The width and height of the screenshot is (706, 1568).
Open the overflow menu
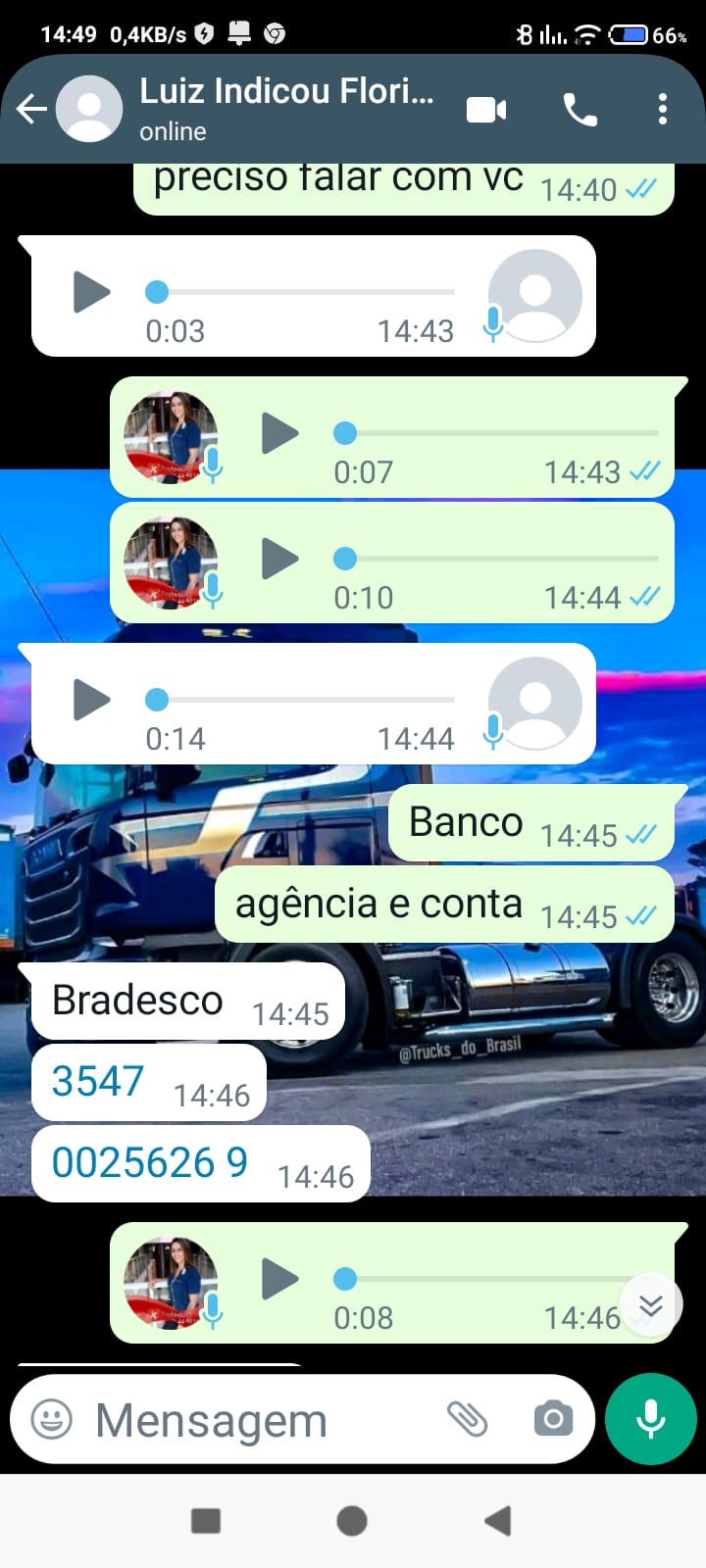pos(663,109)
